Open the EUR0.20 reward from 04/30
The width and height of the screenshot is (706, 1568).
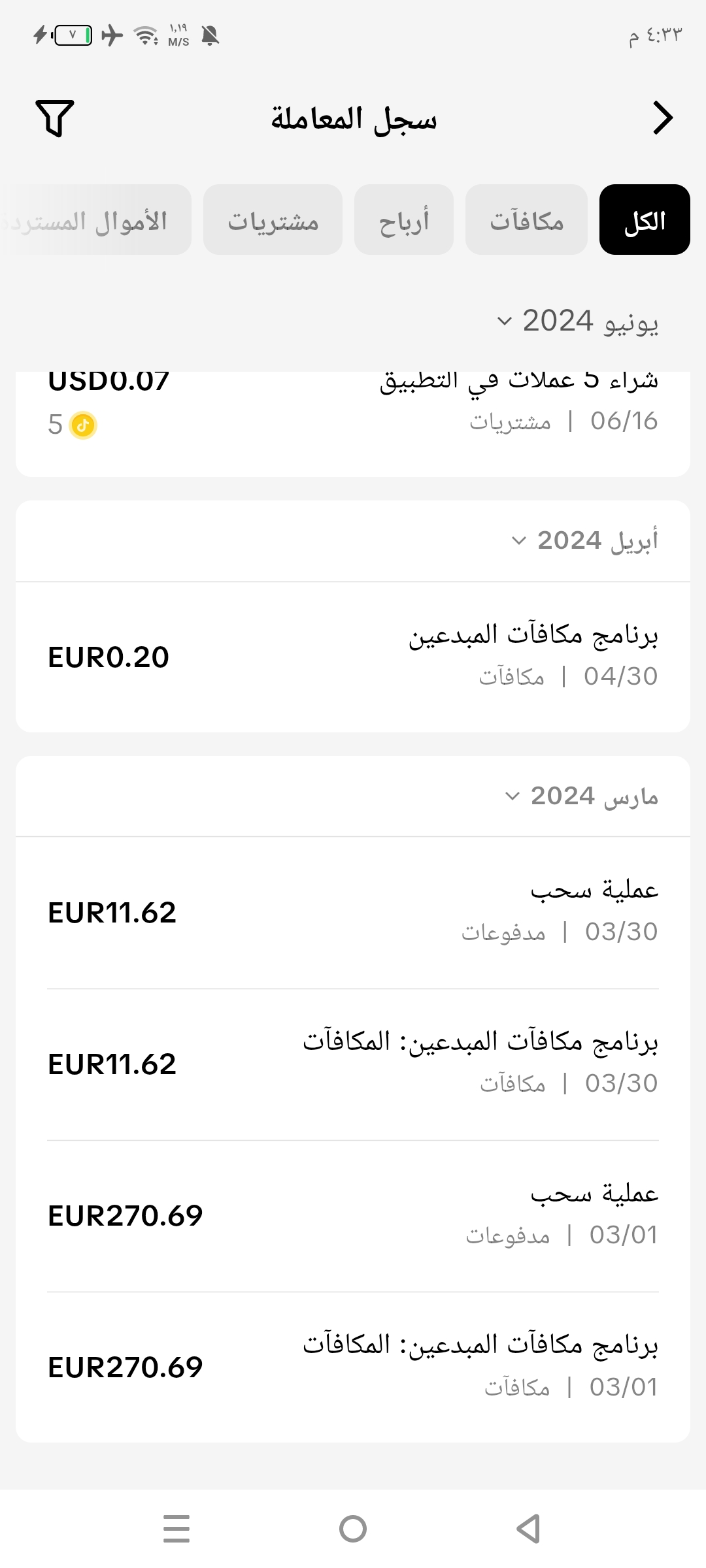pyautogui.click(x=353, y=657)
